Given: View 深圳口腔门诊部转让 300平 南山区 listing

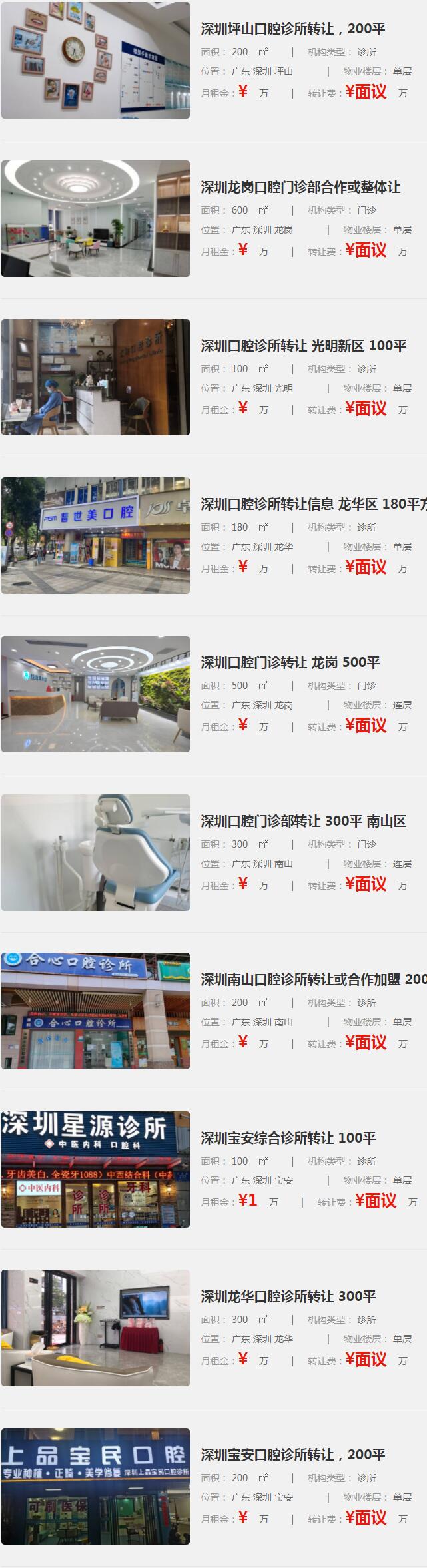Looking at the screenshot, I should pos(303,821).
